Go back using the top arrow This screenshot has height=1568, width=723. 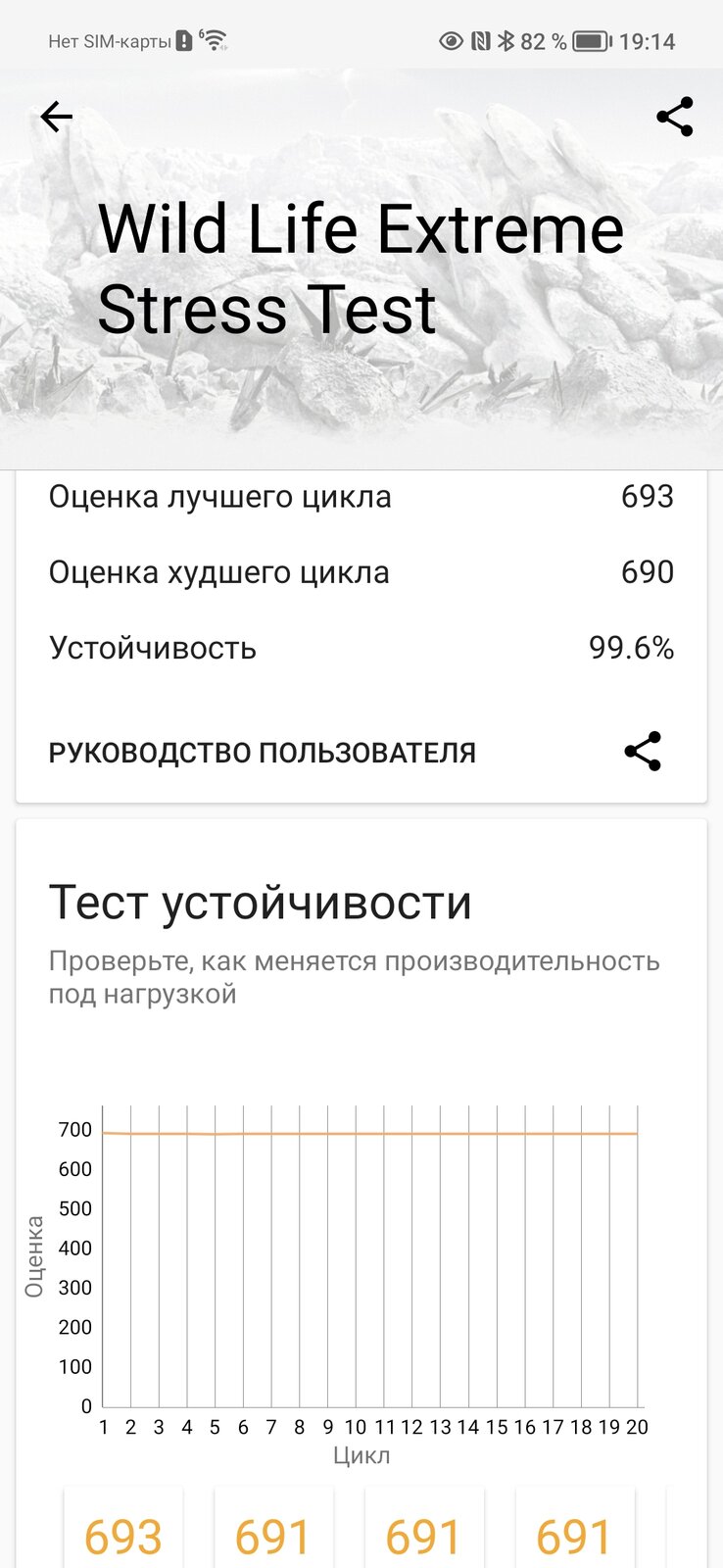[x=57, y=118]
